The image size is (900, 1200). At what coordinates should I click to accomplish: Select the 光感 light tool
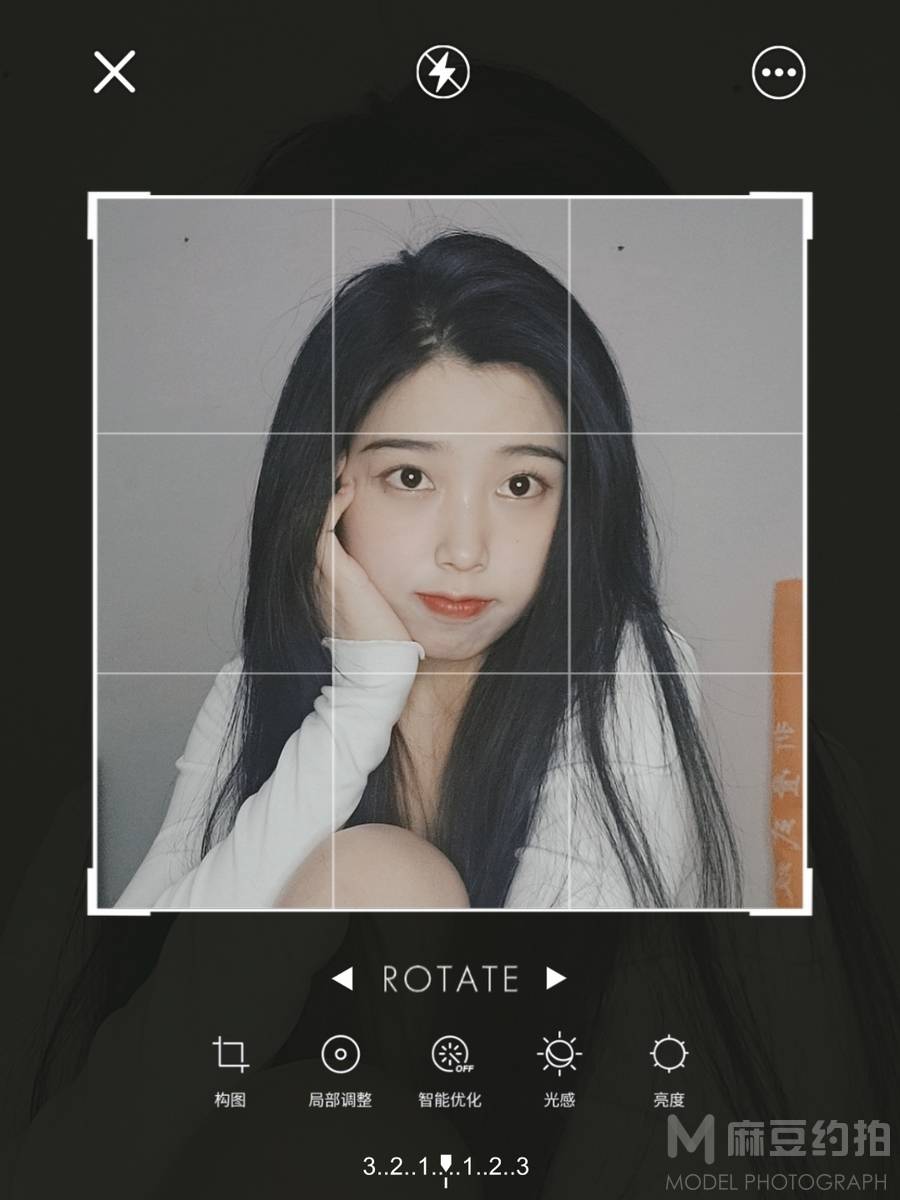click(x=559, y=1068)
